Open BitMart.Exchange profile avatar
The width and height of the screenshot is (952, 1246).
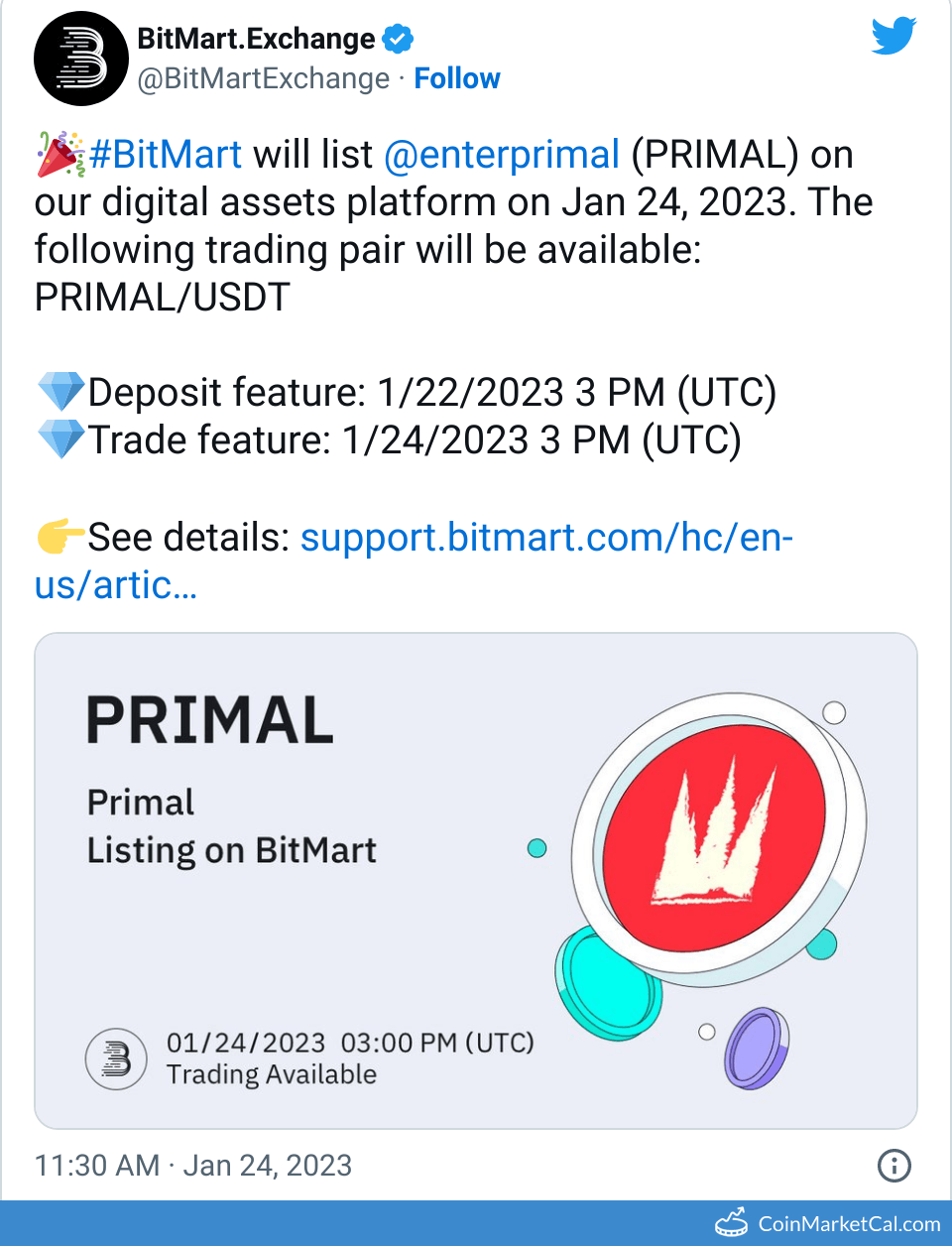(x=81, y=59)
